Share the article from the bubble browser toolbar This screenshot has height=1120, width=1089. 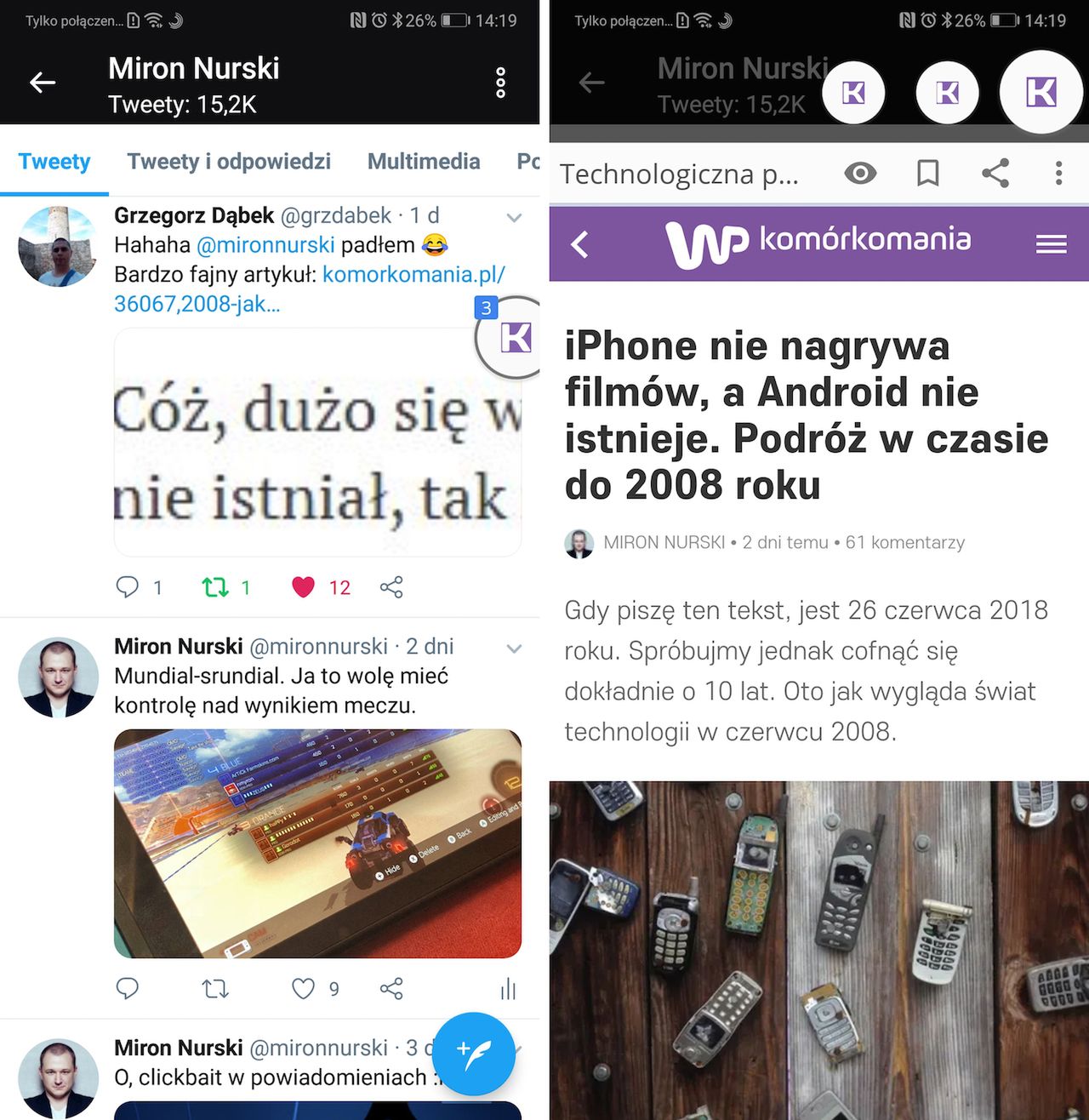pyautogui.click(x=995, y=174)
